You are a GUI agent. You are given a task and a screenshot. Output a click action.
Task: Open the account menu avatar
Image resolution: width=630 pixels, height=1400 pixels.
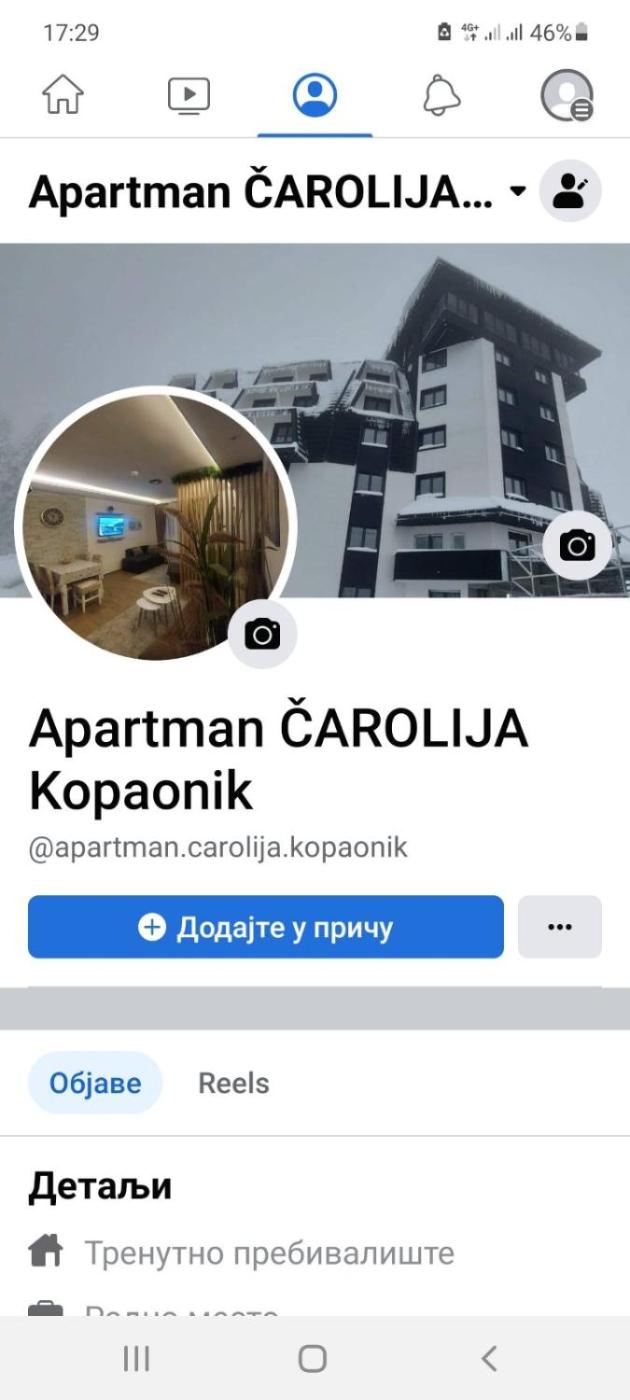(x=566, y=97)
